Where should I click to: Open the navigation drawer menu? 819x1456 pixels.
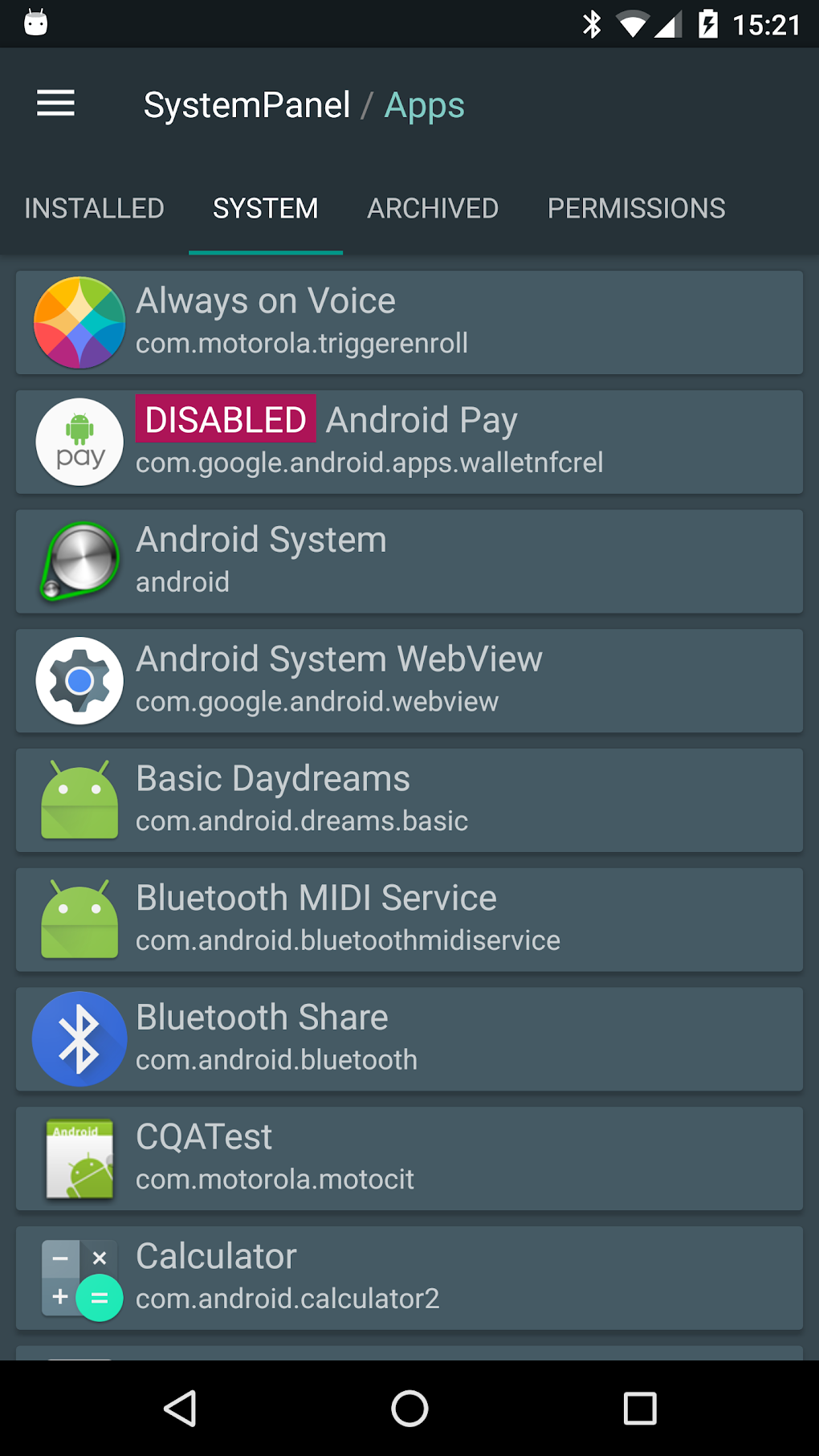[55, 104]
